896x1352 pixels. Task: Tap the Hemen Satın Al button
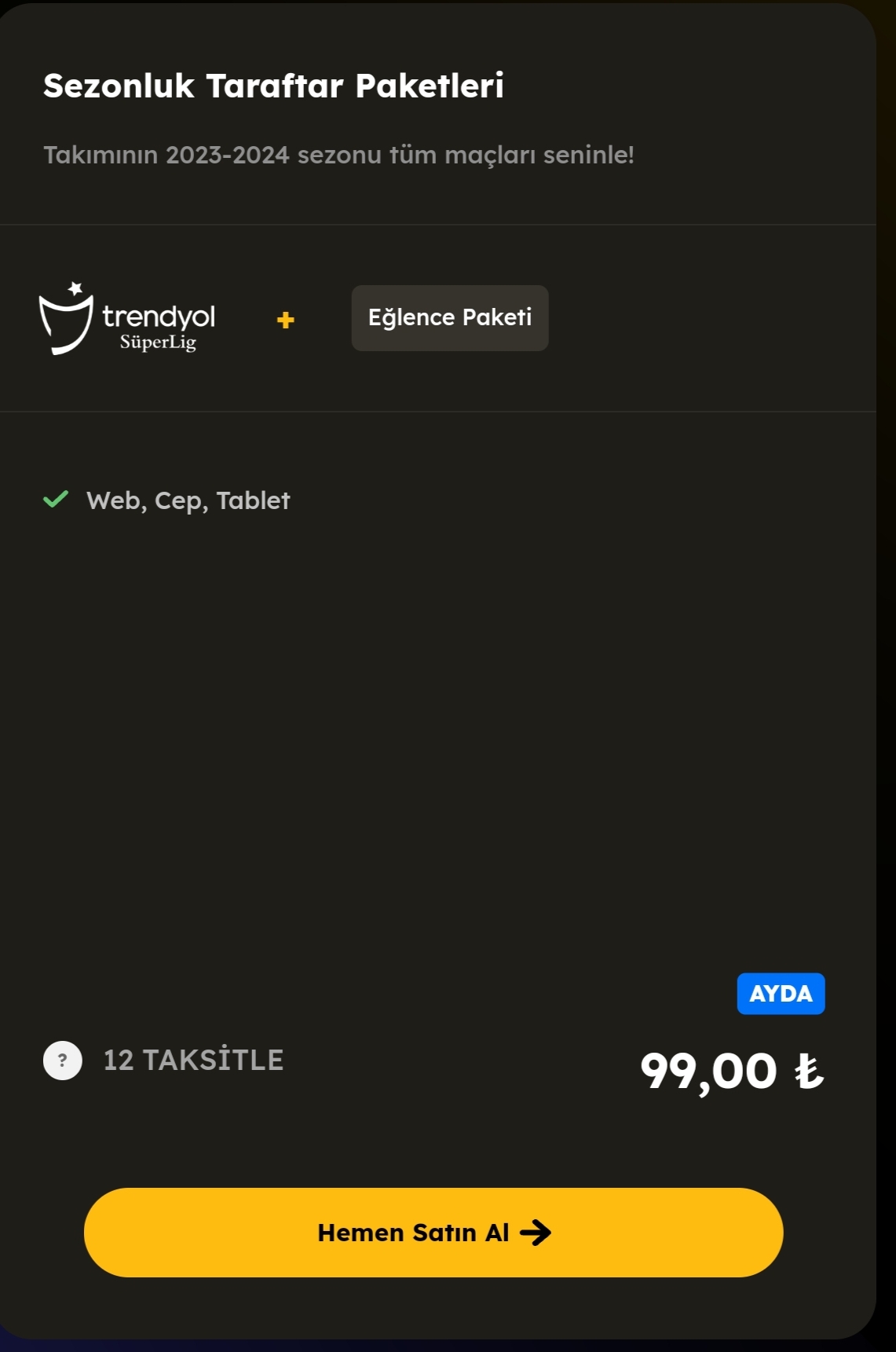click(433, 1232)
